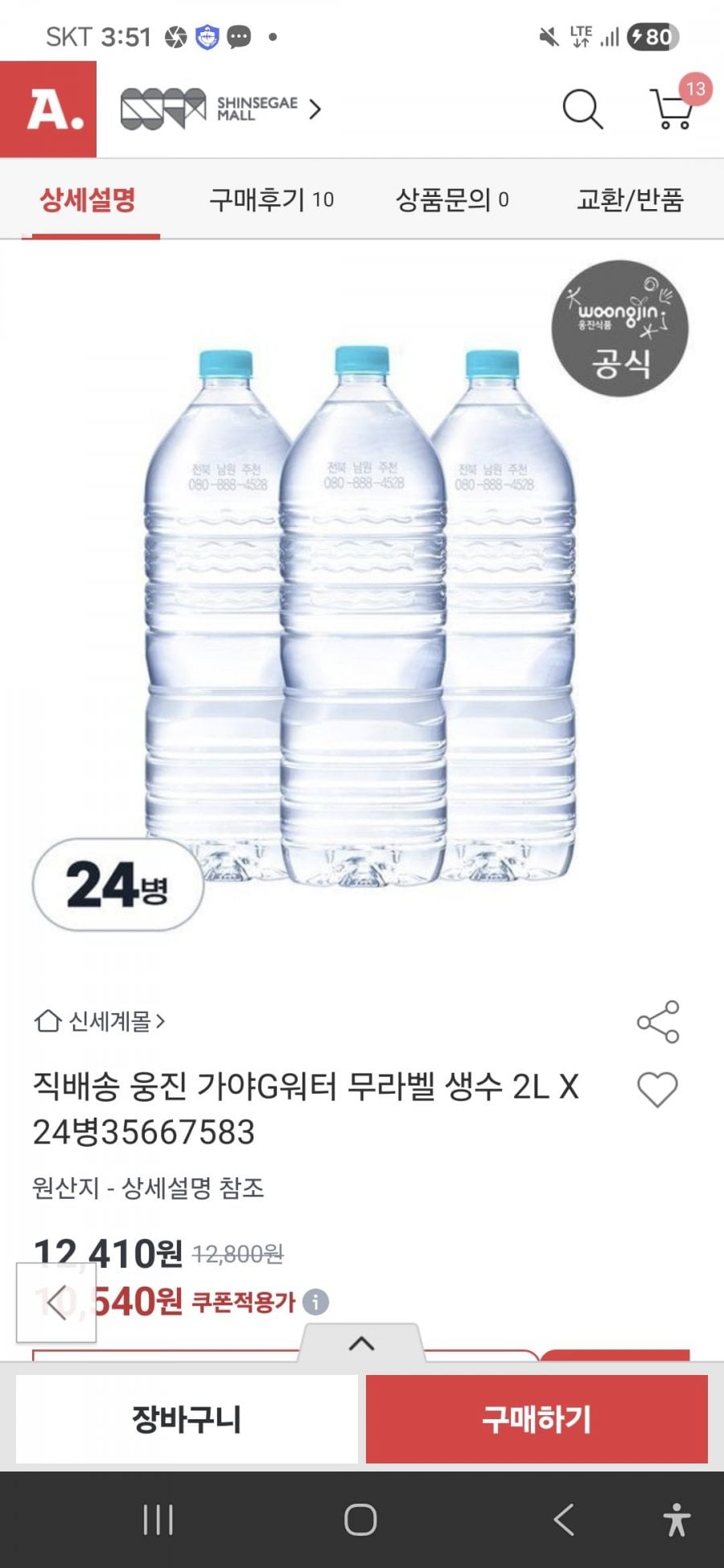Switch to the 상세설명 tab
The width and height of the screenshot is (724, 1568).
[88, 199]
